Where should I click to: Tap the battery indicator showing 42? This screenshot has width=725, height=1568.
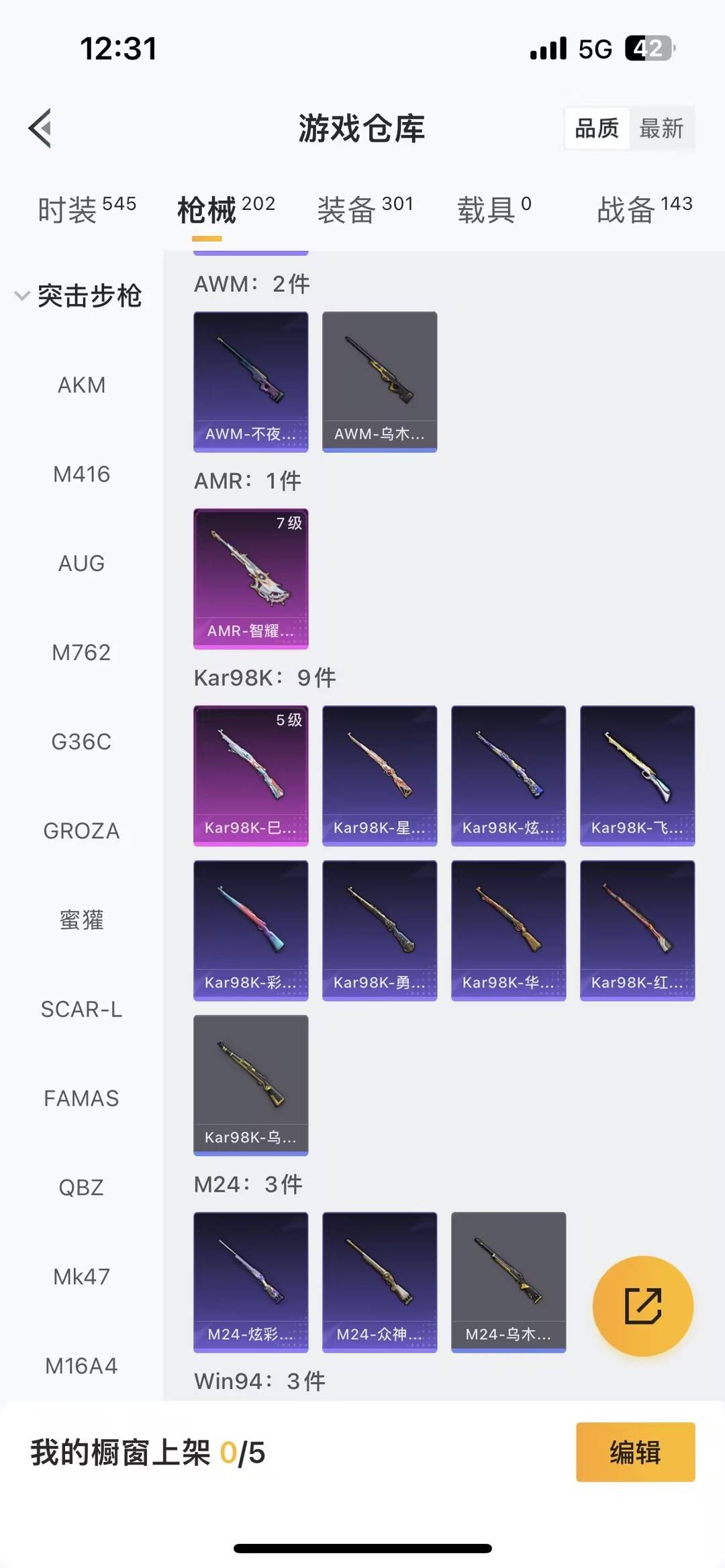(x=647, y=48)
